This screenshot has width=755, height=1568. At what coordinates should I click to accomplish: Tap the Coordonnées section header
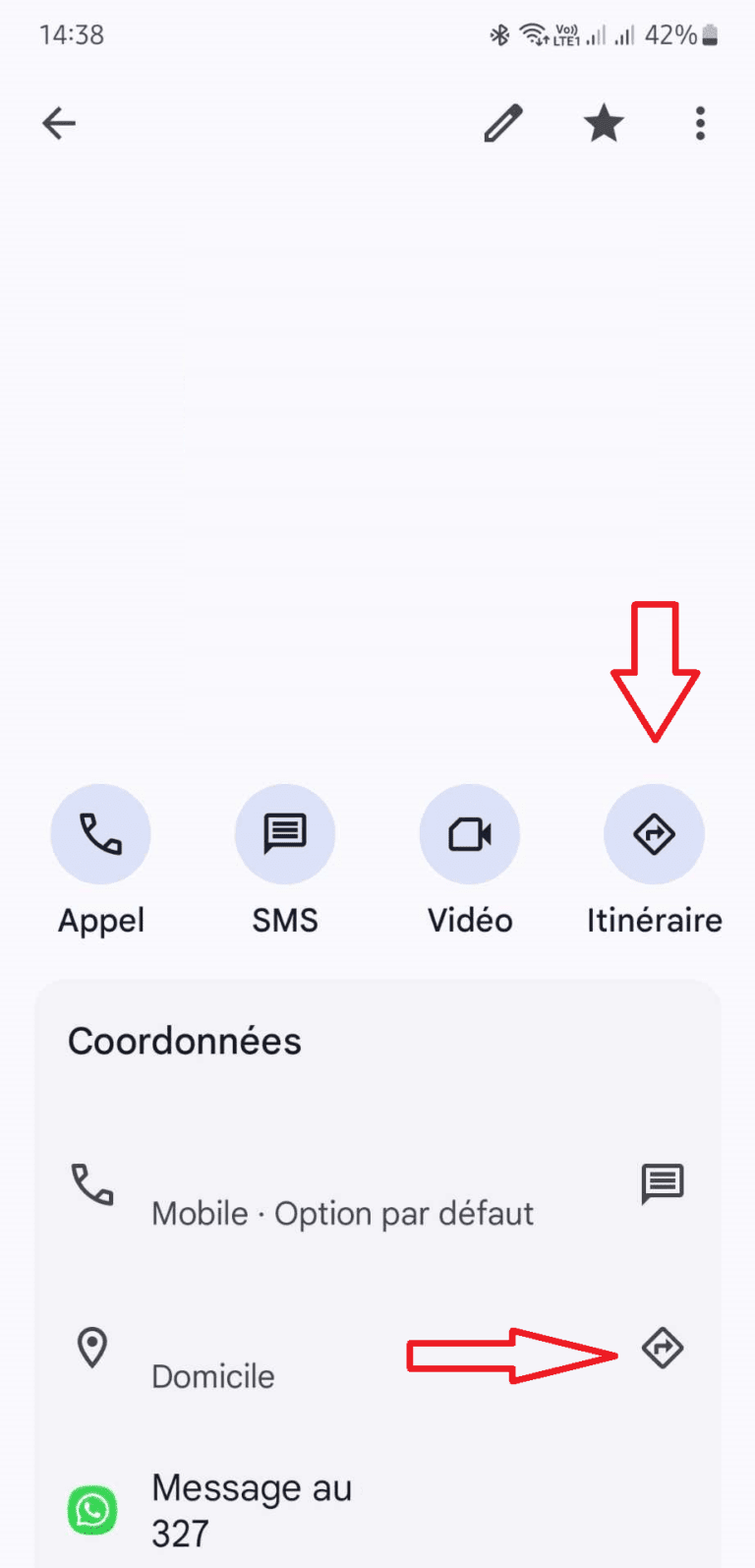(185, 1041)
